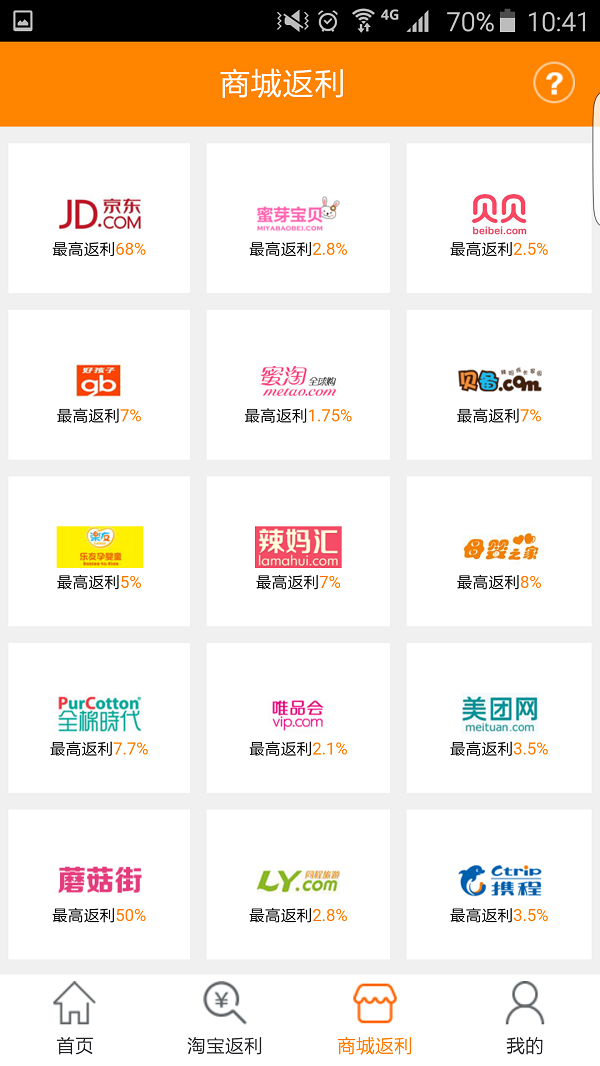Viewport: 600px width, 1066px height.
Task: Select the 贝备.com store card
Action: [499, 385]
